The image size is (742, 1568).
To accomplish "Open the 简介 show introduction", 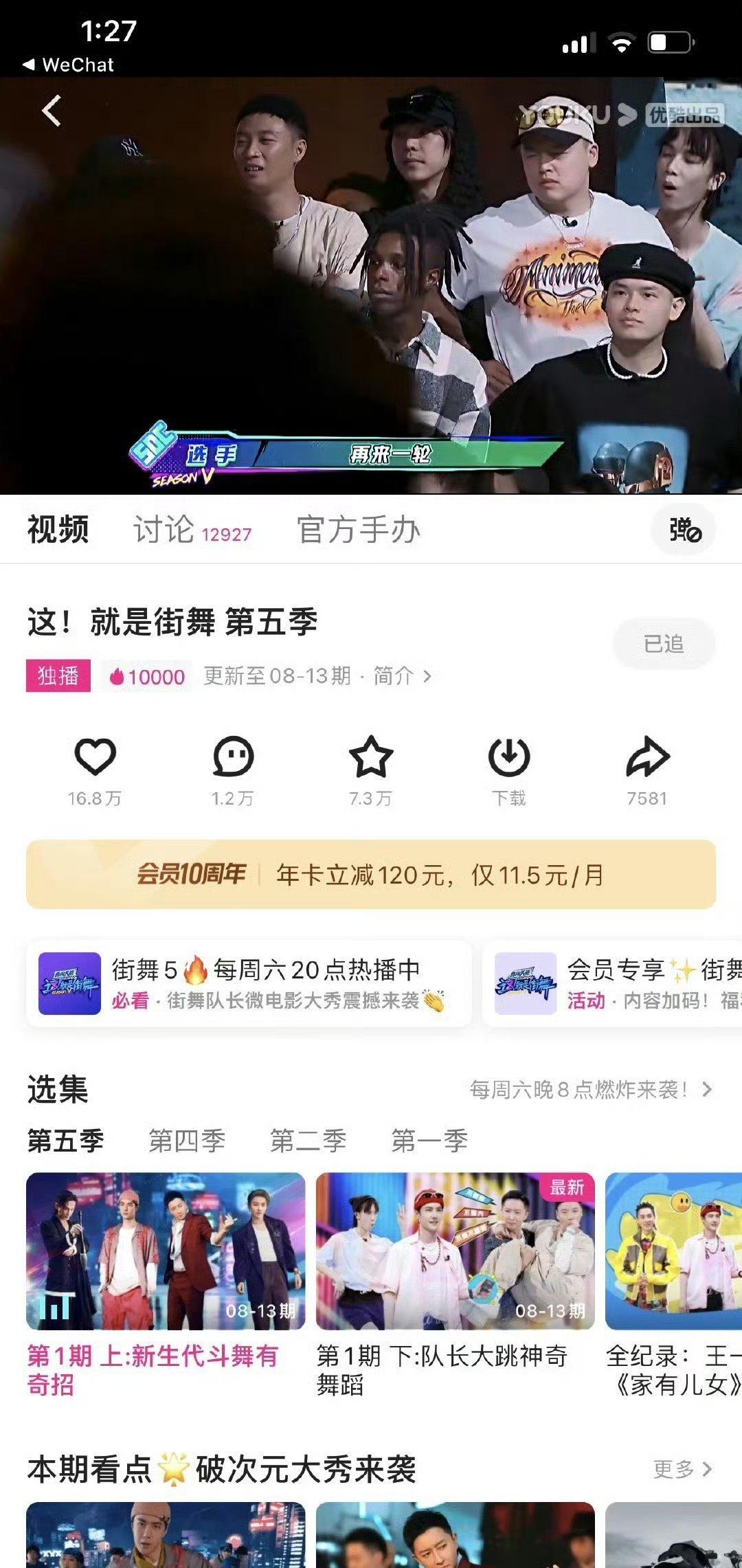I will point(401,676).
